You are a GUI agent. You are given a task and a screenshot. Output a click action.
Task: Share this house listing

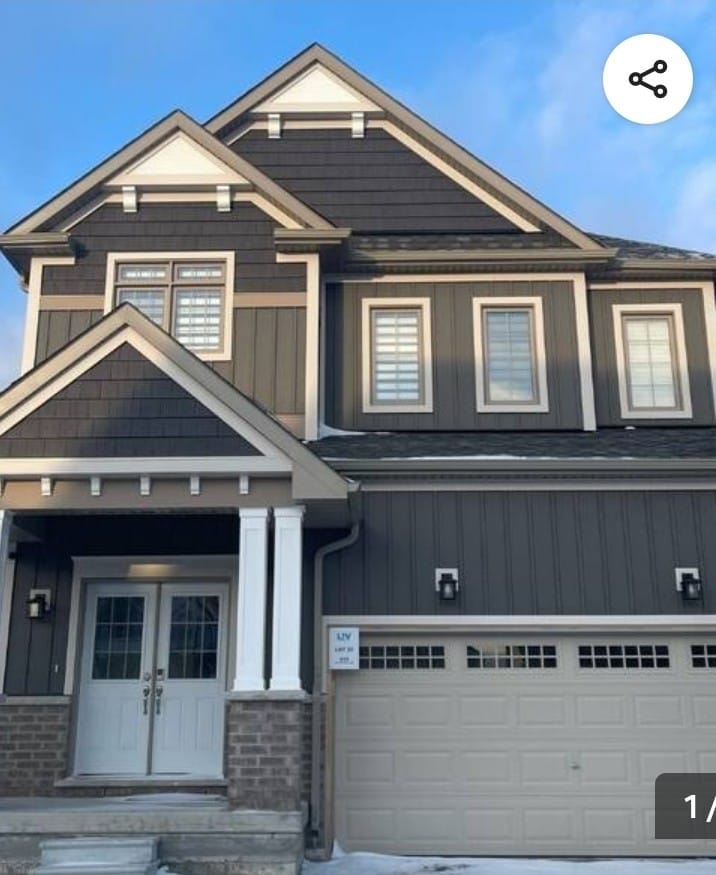[647, 79]
